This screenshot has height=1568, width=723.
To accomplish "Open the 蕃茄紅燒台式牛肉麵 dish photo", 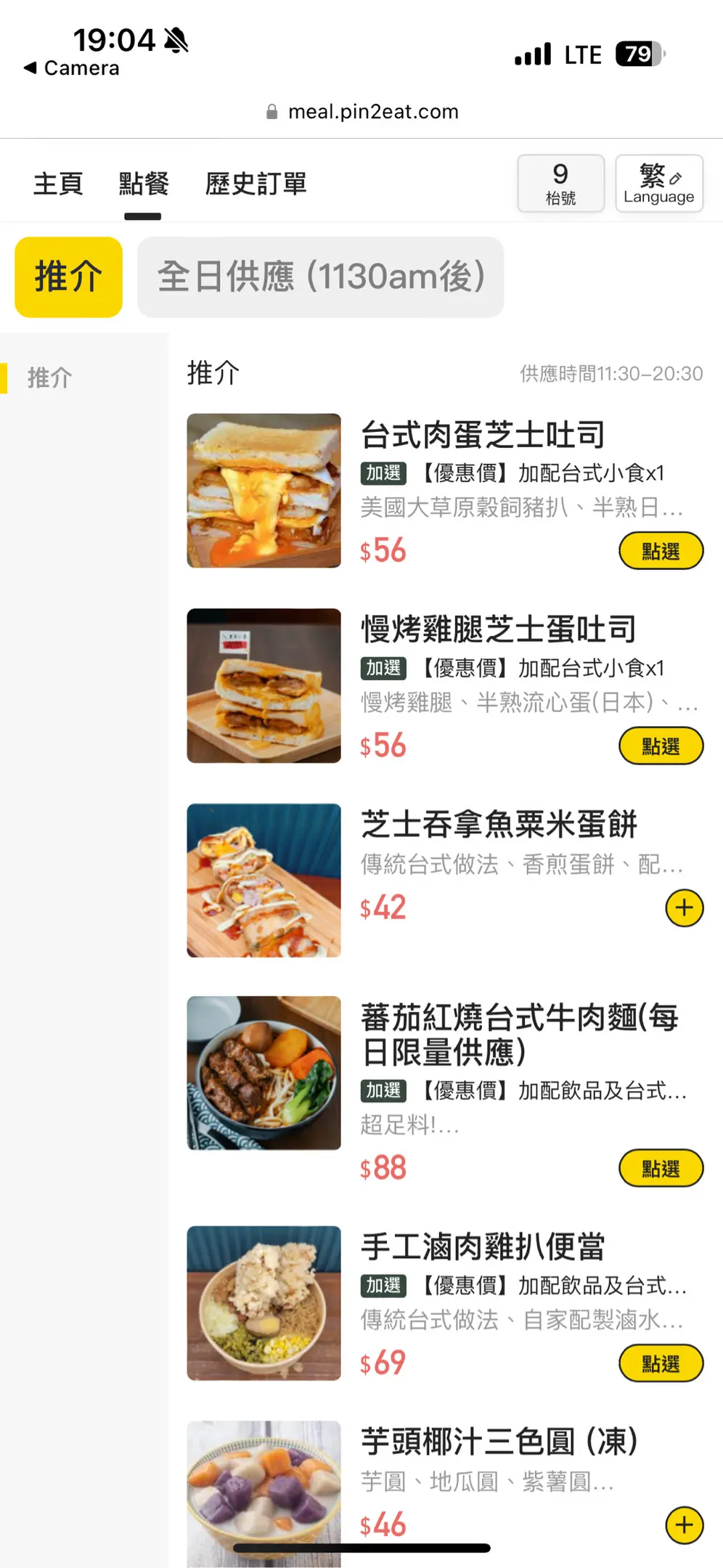I will click(x=264, y=1073).
